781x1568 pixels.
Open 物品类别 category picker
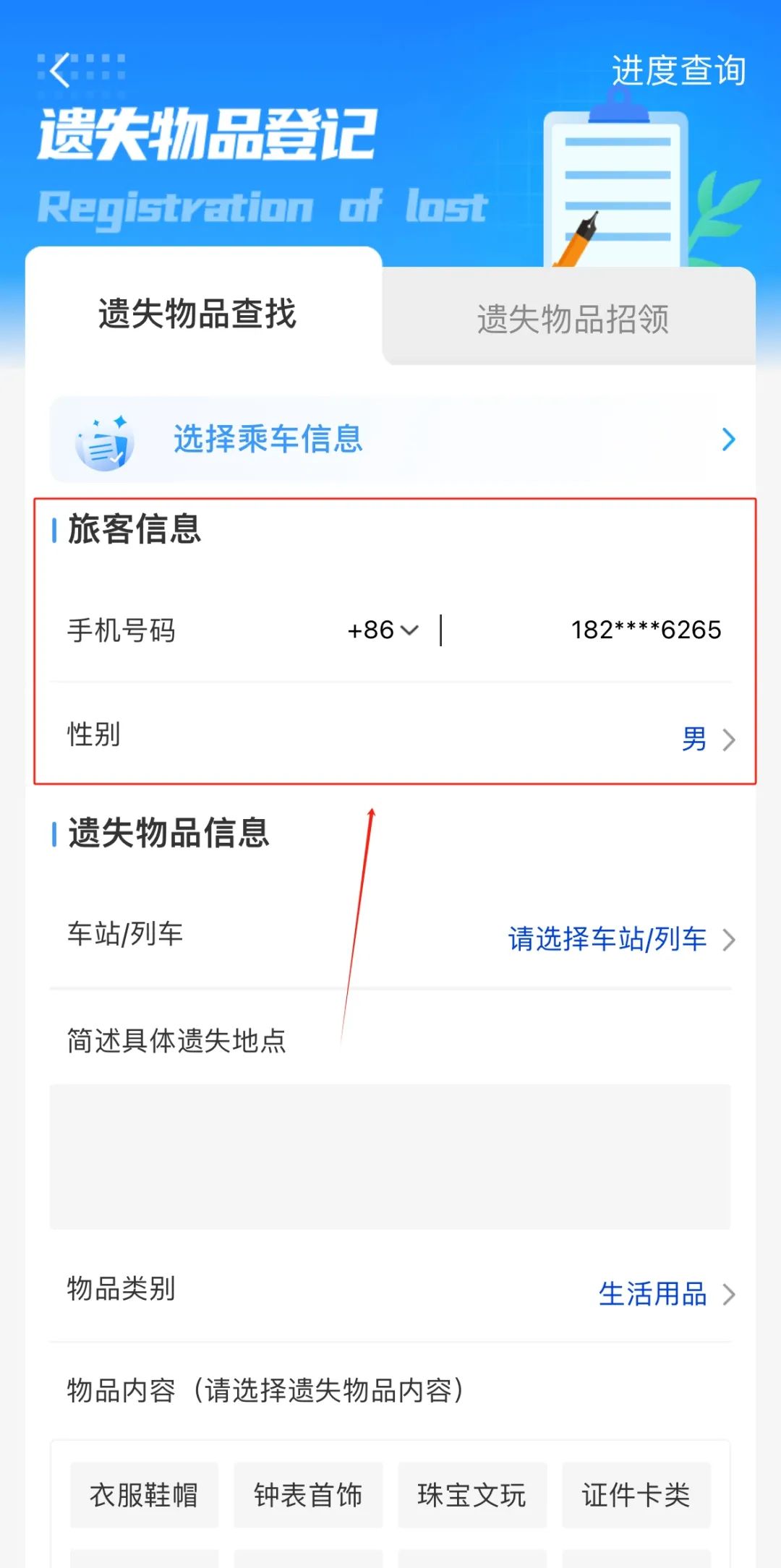pyautogui.click(x=665, y=1294)
